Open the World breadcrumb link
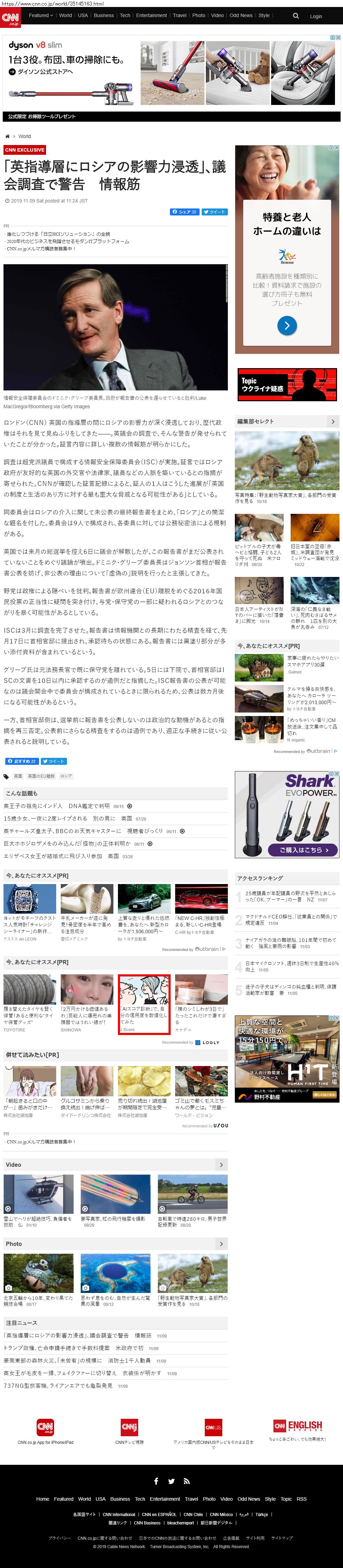Viewport: 343px width, 1568px height. [24, 136]
